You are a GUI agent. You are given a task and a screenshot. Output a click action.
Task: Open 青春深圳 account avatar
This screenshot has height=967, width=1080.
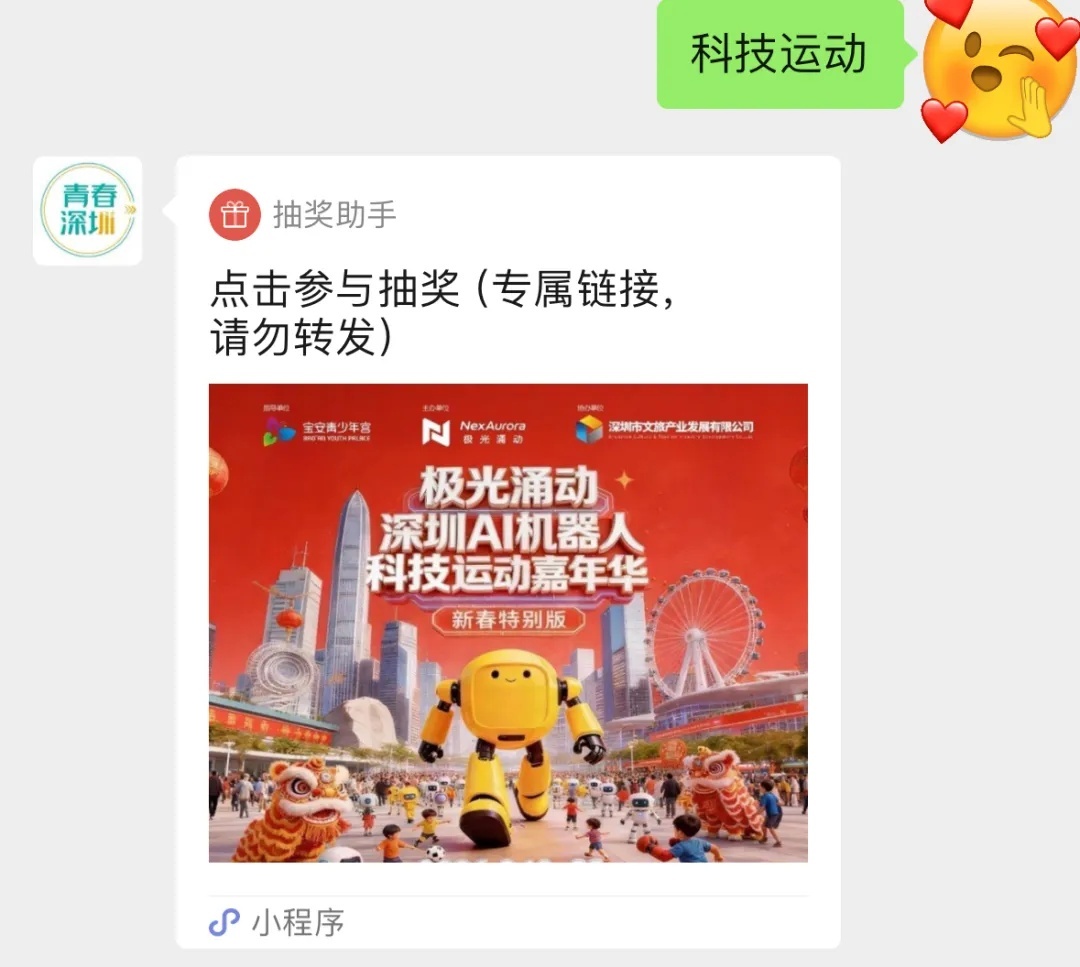87,211
